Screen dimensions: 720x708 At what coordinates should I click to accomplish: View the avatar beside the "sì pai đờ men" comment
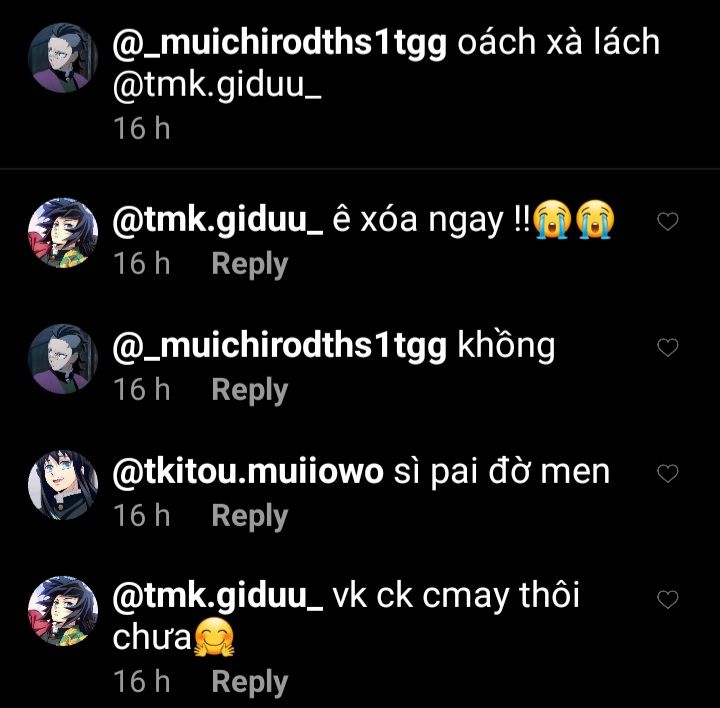(62, 484)
